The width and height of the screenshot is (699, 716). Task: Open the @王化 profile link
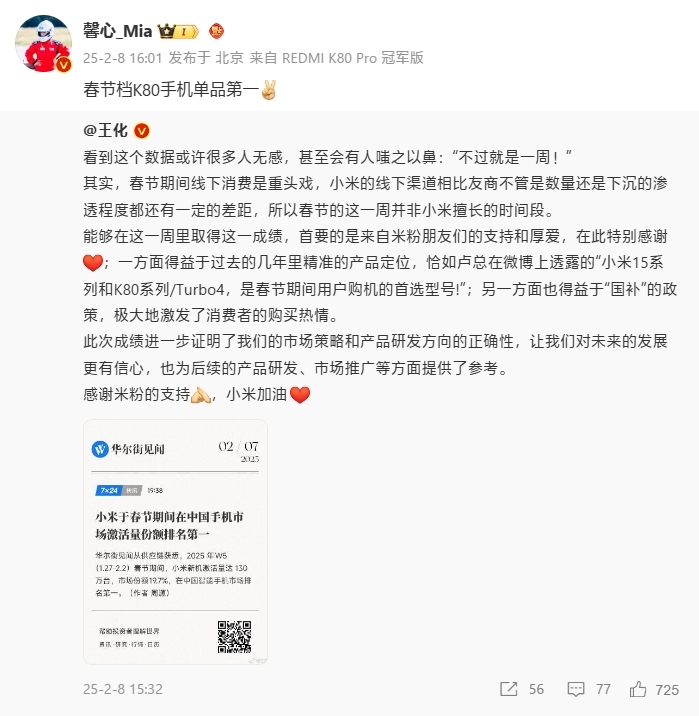point(108,131)
